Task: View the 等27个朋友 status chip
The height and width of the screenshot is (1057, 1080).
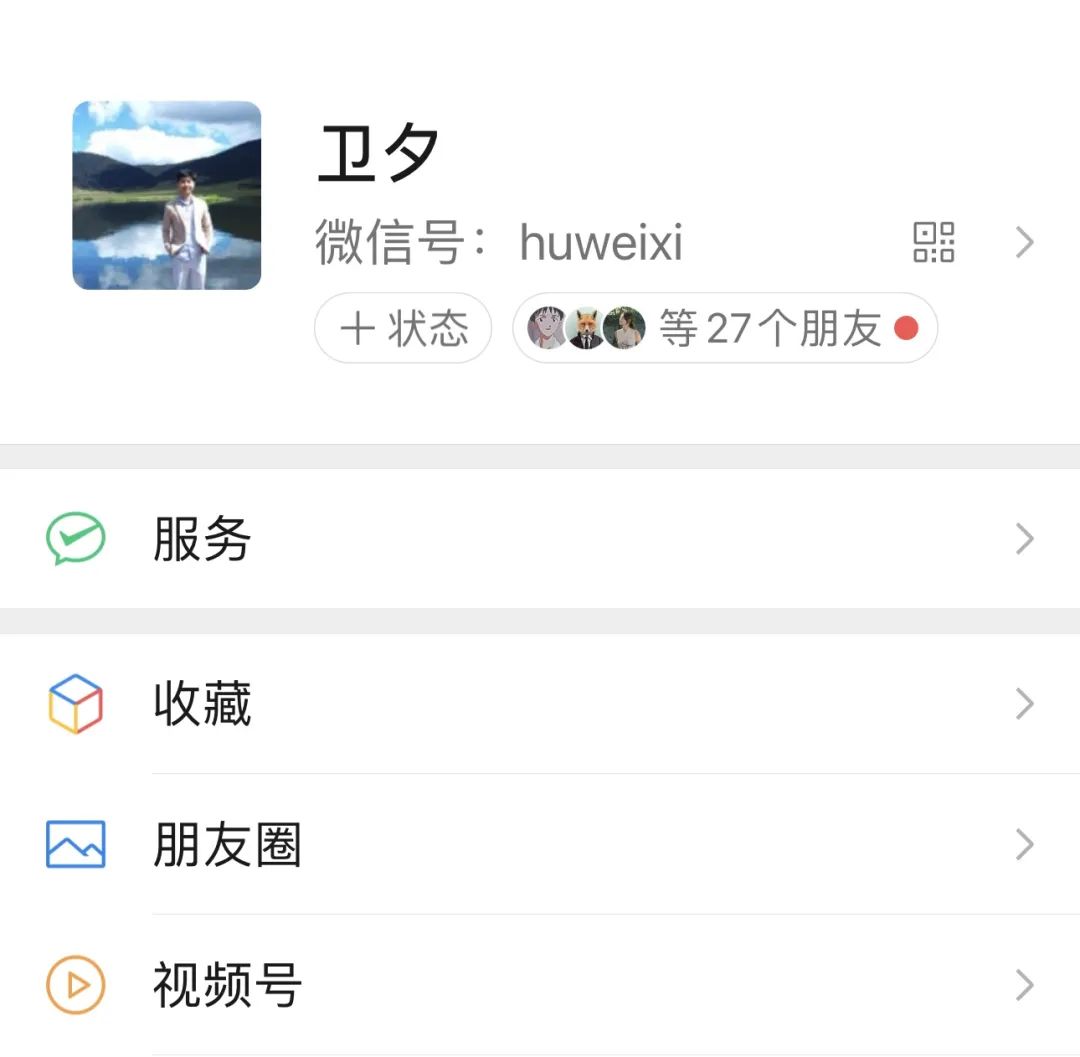Action: [724, 328]
